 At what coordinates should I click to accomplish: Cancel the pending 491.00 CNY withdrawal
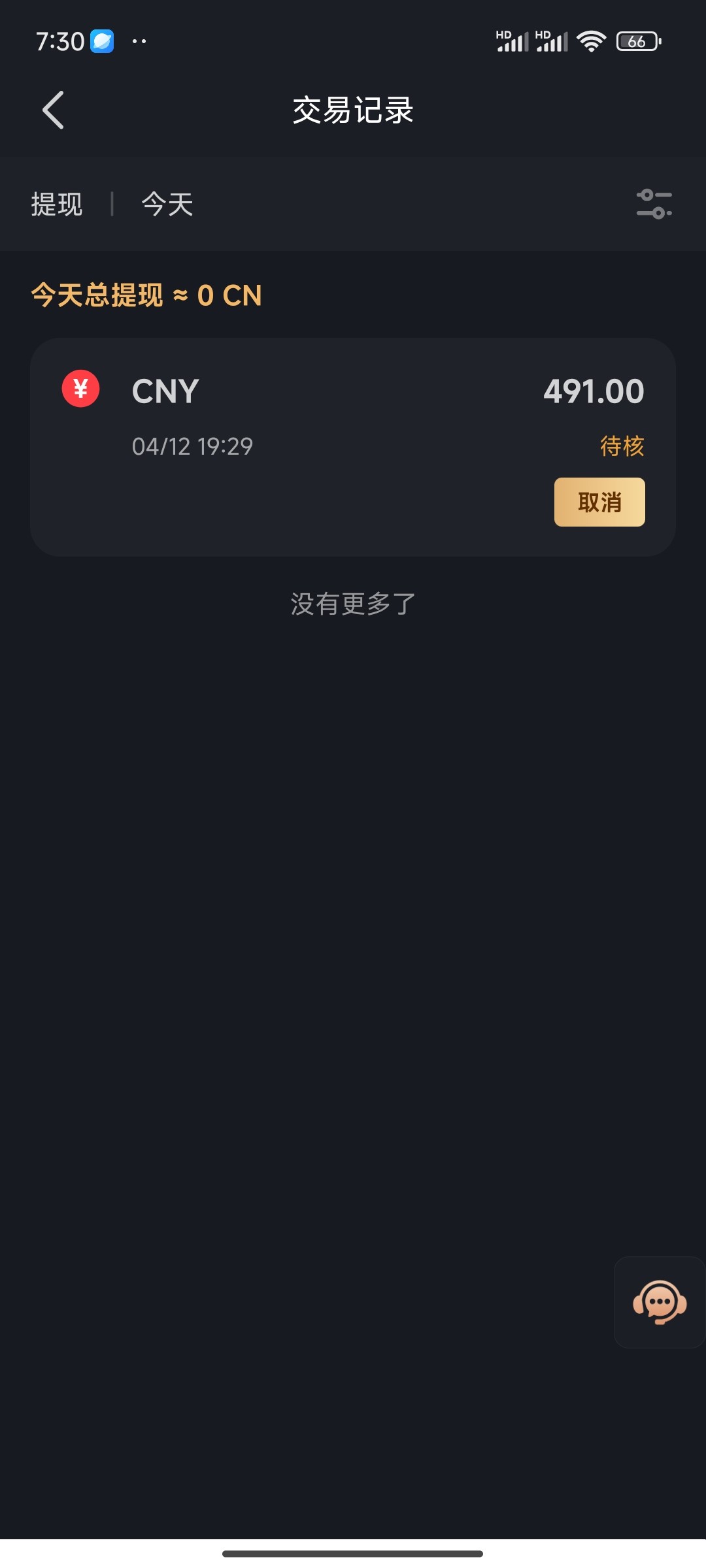click(x=599, y=502)
